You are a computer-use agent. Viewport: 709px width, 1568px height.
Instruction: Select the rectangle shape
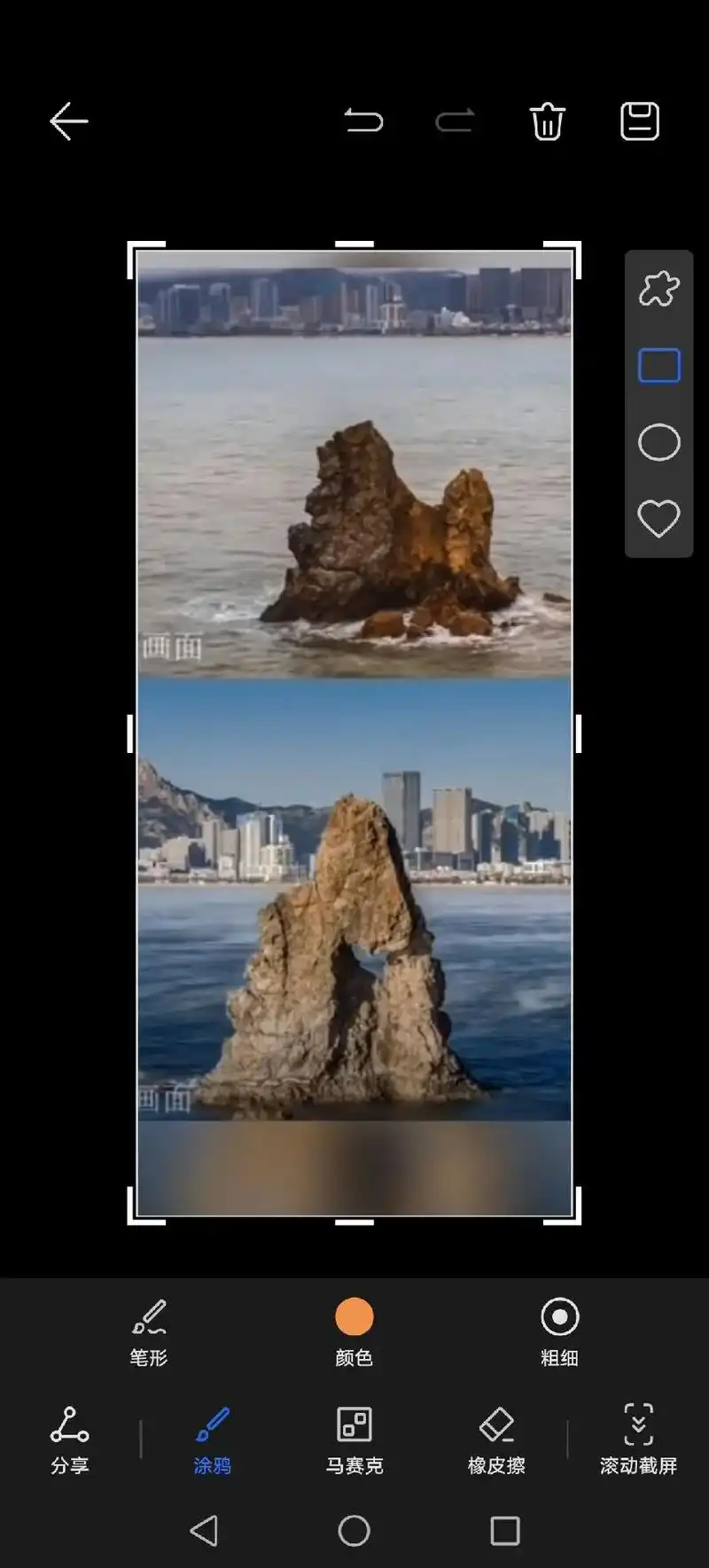(658, 365)
